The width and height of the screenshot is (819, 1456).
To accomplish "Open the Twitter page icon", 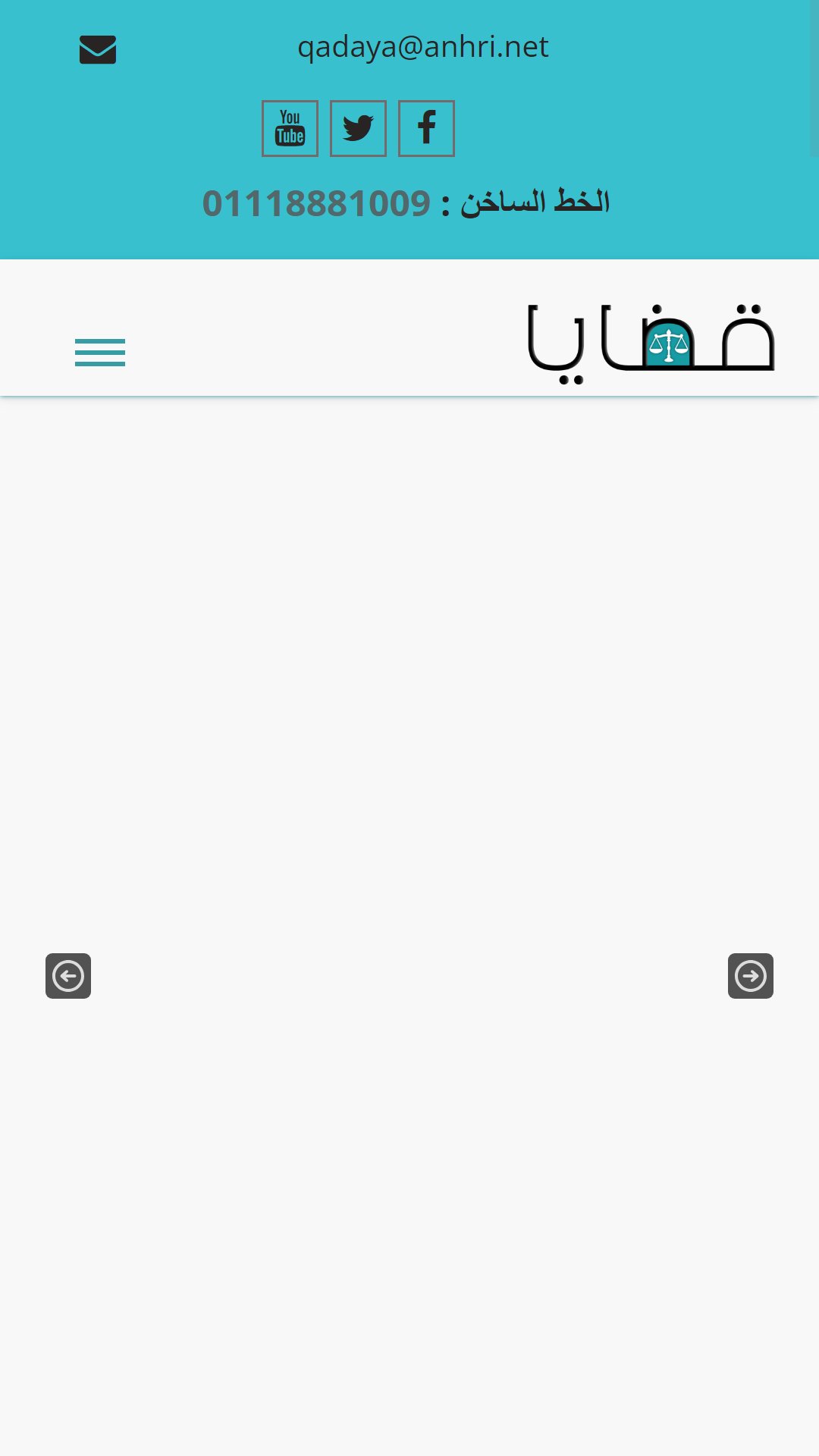I will (x=358, y=129).
